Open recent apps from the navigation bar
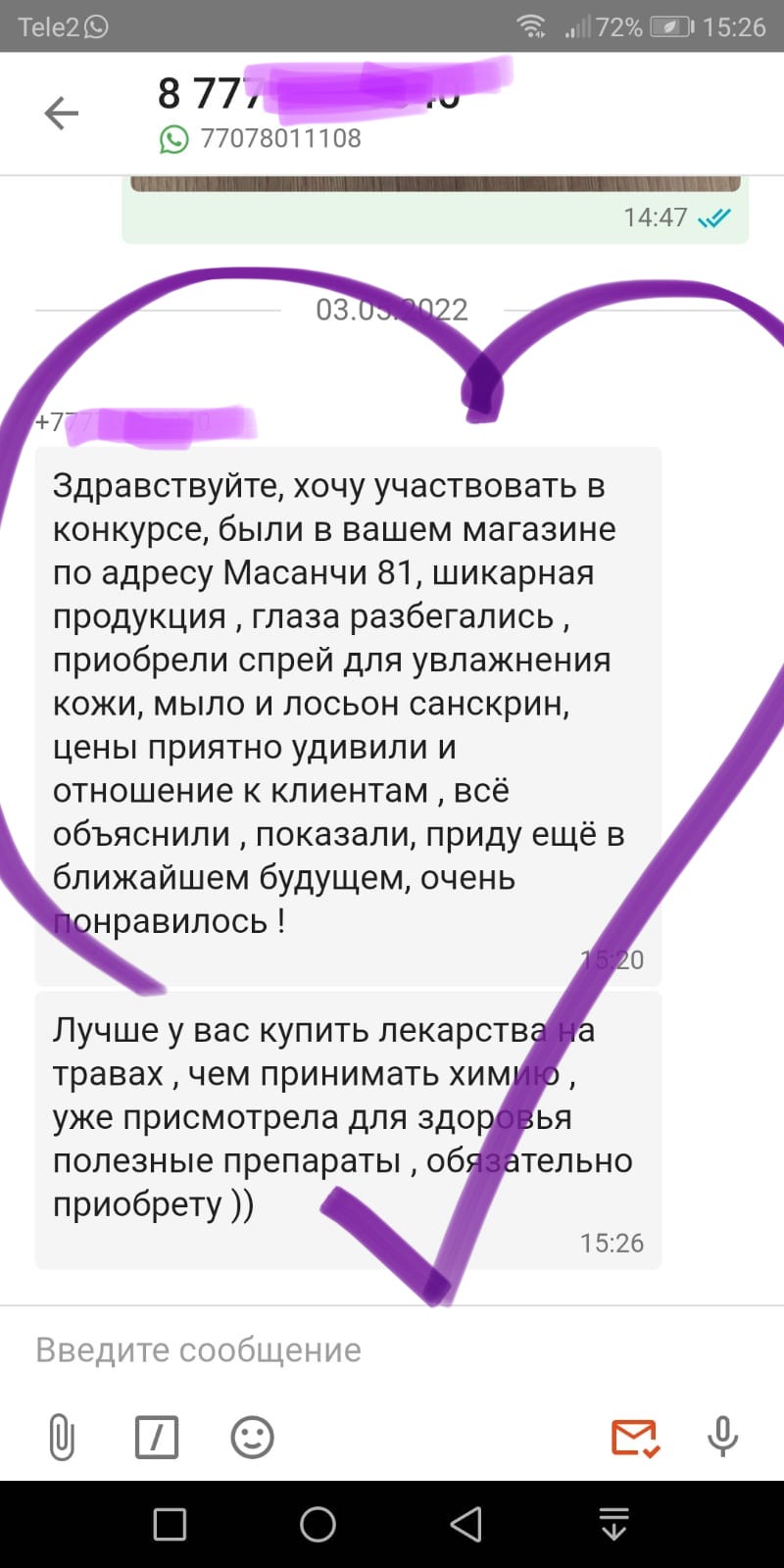Screen dimensions: 784x1568 pos(171,1525)
